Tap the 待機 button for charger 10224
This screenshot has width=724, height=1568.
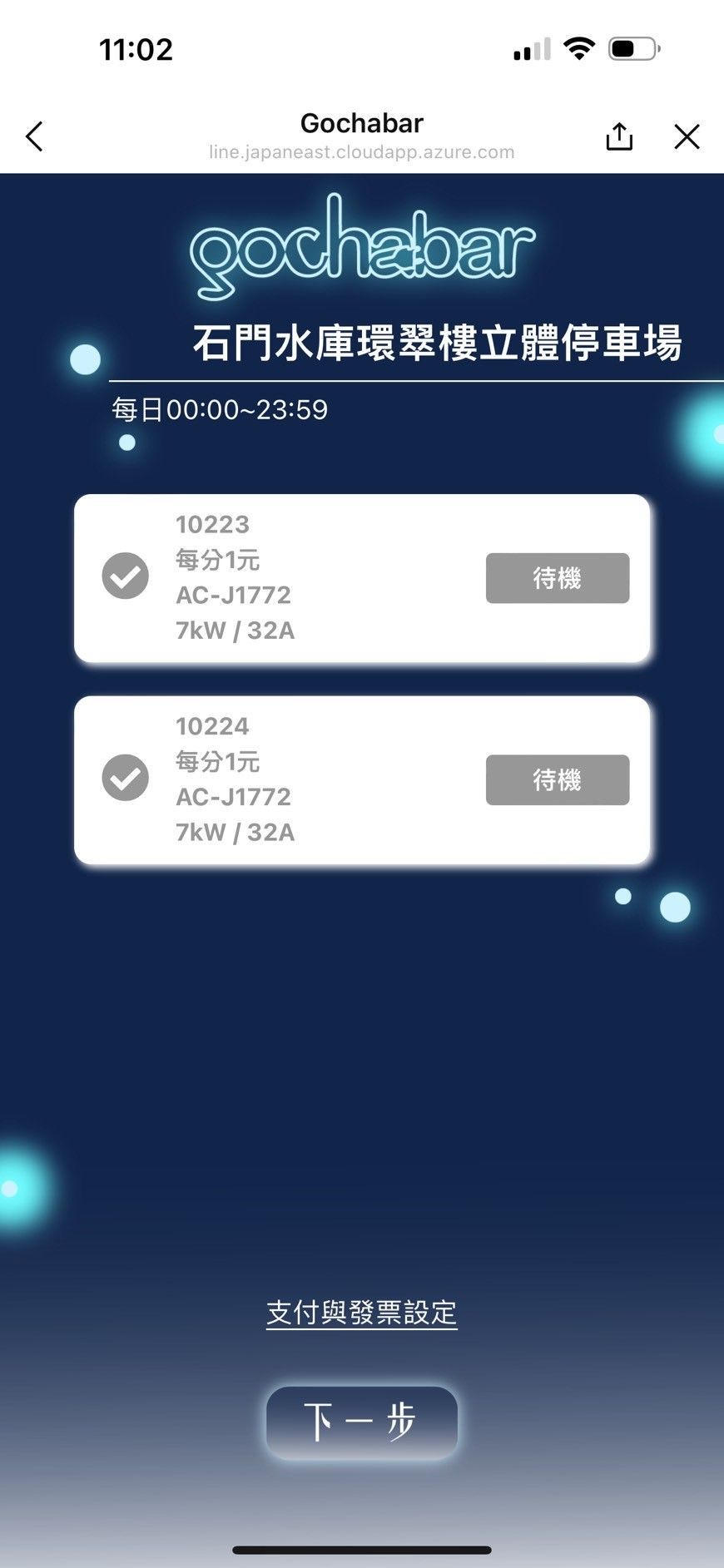click(x=557, y=779)
